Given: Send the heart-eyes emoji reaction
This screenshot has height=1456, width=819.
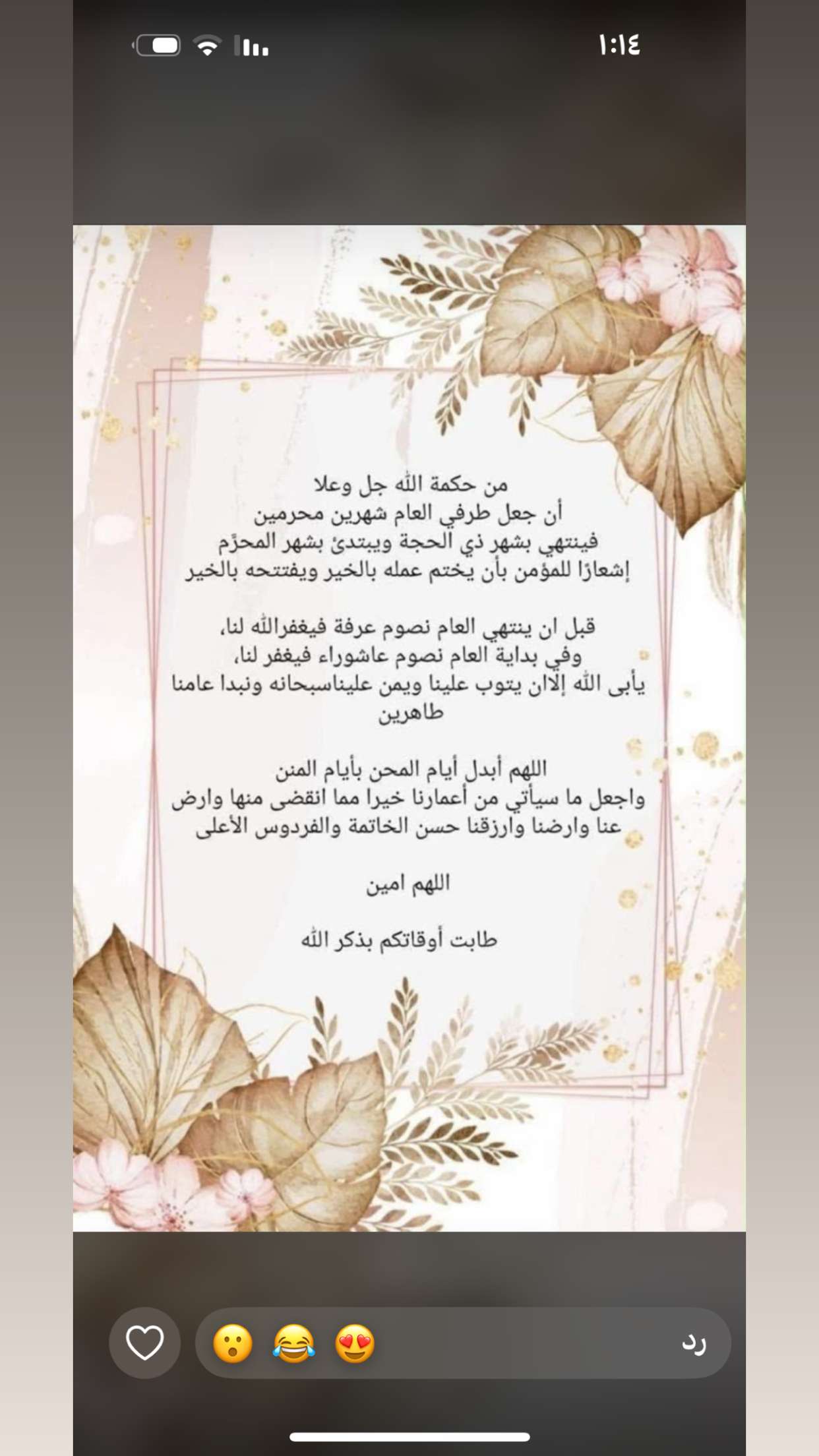Looking at the screenshot, I should click(355, 1344).
